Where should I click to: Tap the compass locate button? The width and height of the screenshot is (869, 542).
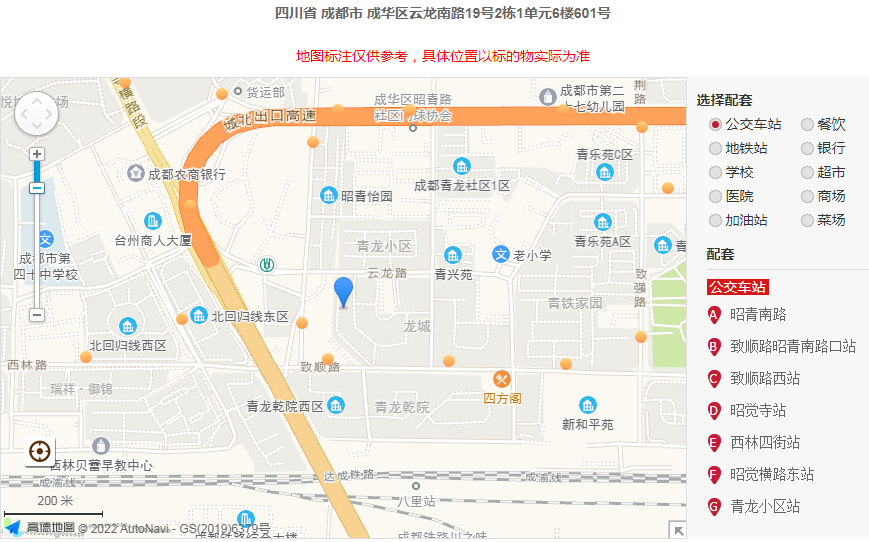point(40,452)
